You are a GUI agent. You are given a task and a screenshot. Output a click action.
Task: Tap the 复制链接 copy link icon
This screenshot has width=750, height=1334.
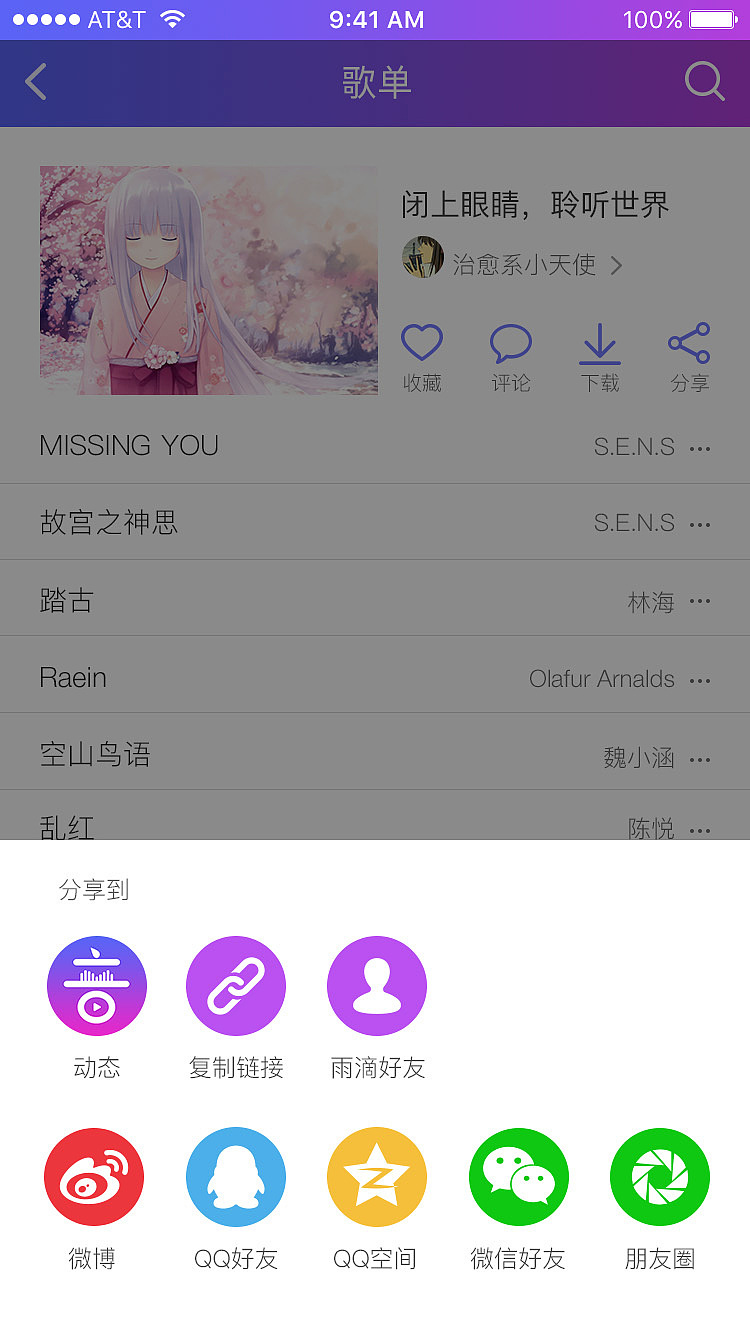click(x=236, y=985)
